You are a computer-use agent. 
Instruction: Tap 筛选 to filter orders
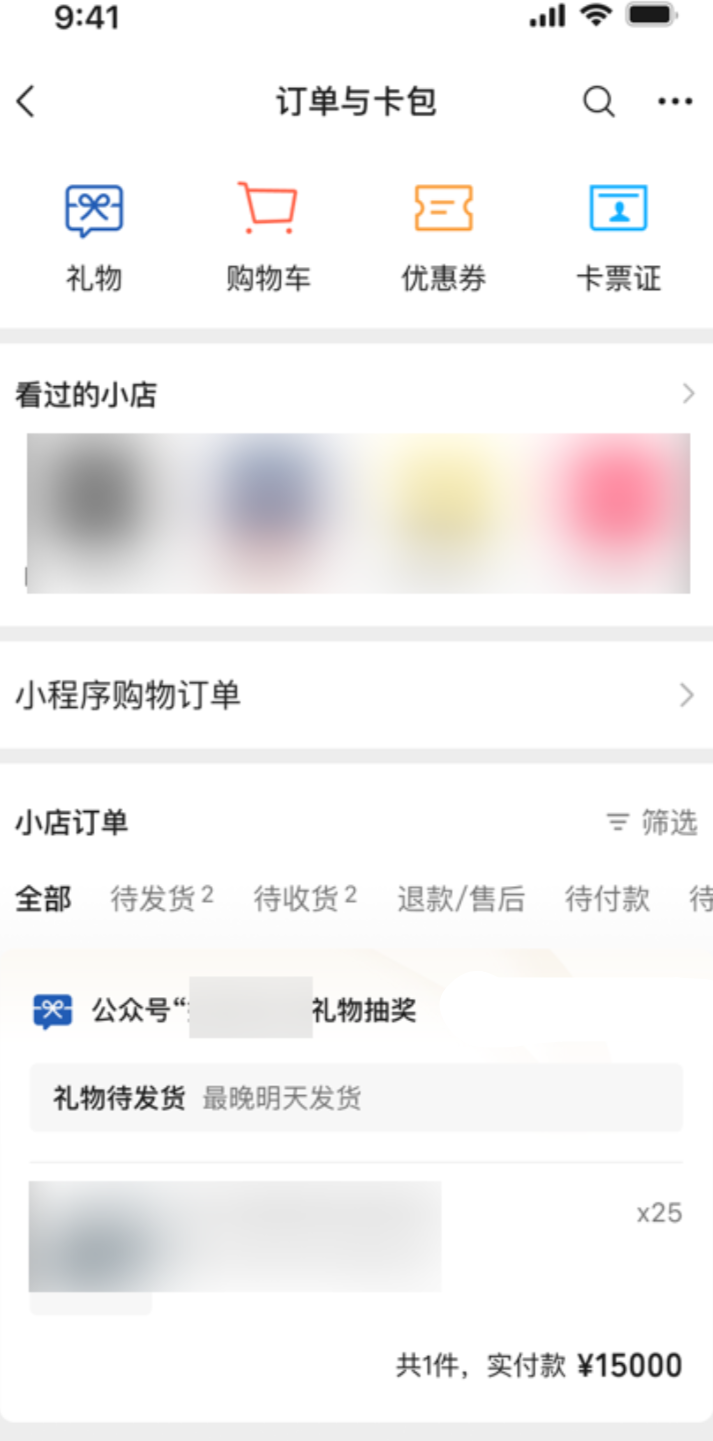(653, 823)
